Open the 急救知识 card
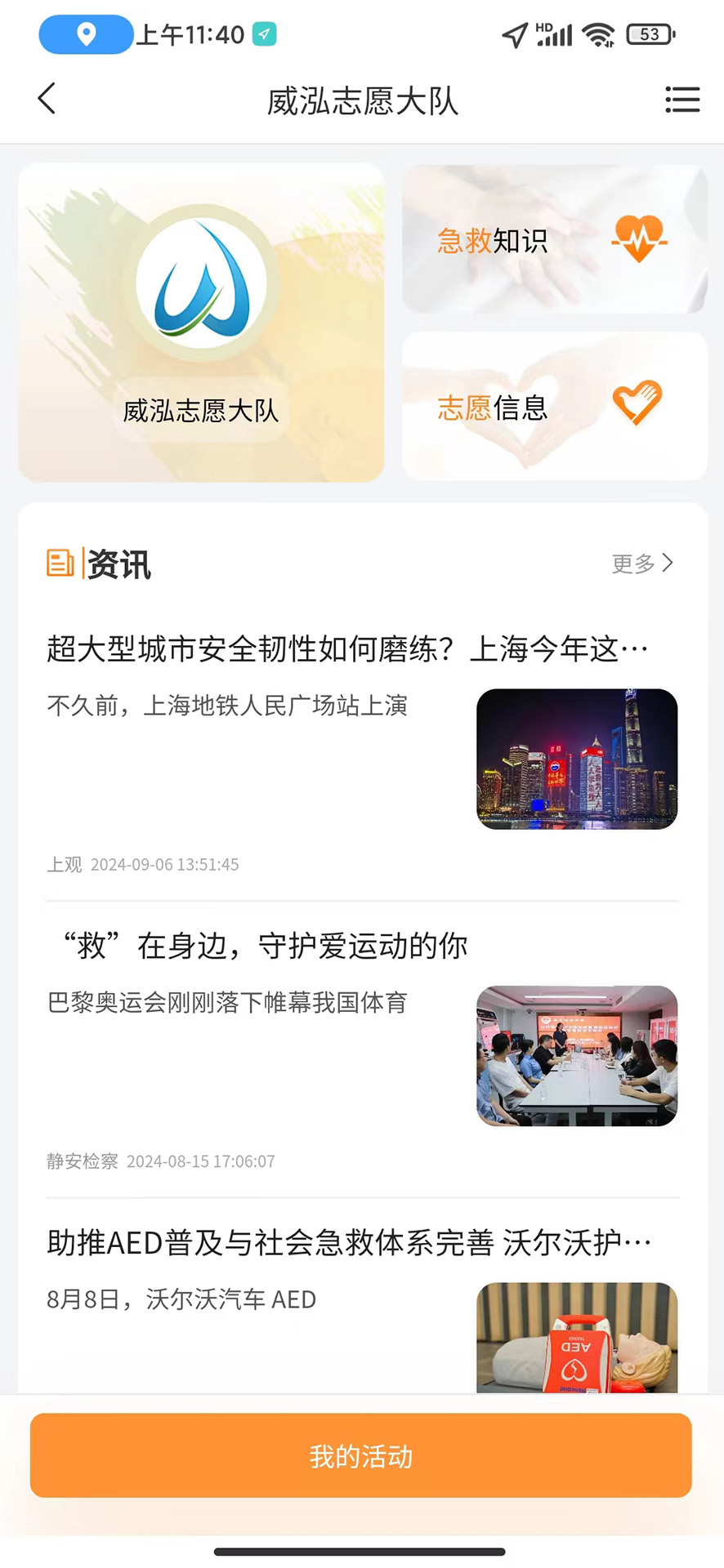The image size is (724, 1568). point(554,239)
